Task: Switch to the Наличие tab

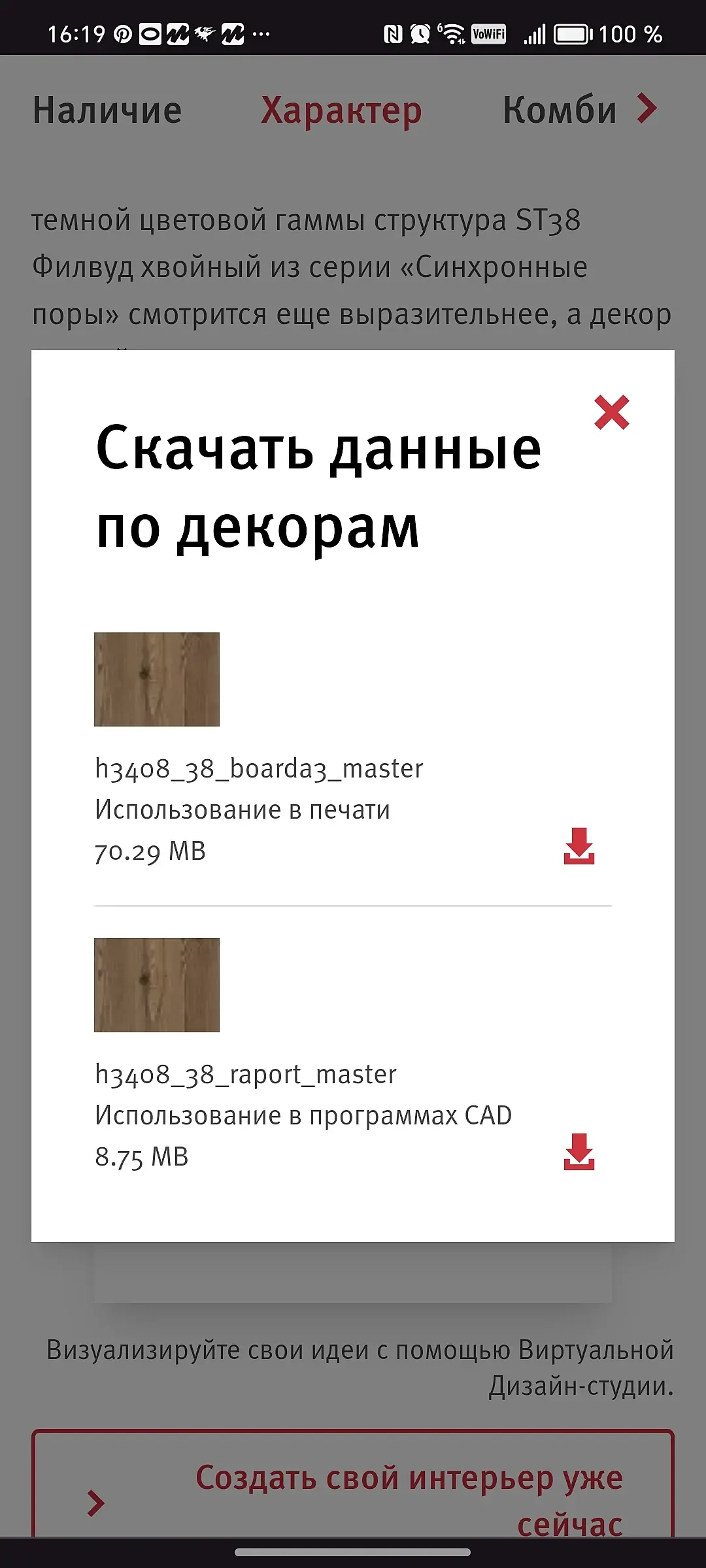Action: point(107,110)
